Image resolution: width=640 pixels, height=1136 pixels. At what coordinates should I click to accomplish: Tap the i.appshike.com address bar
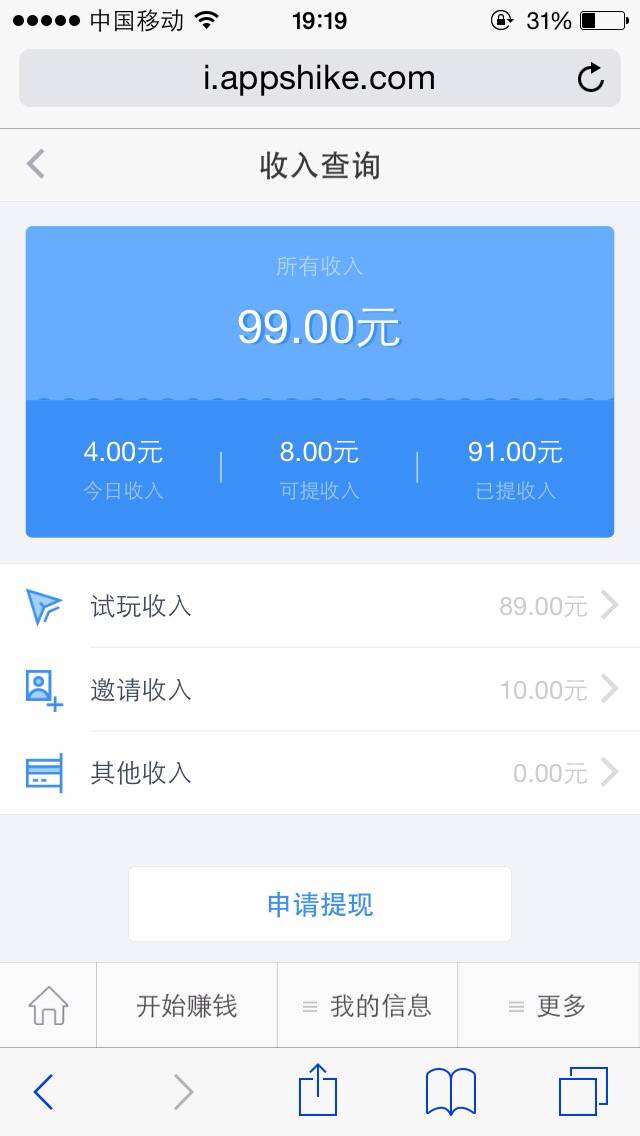300,78
